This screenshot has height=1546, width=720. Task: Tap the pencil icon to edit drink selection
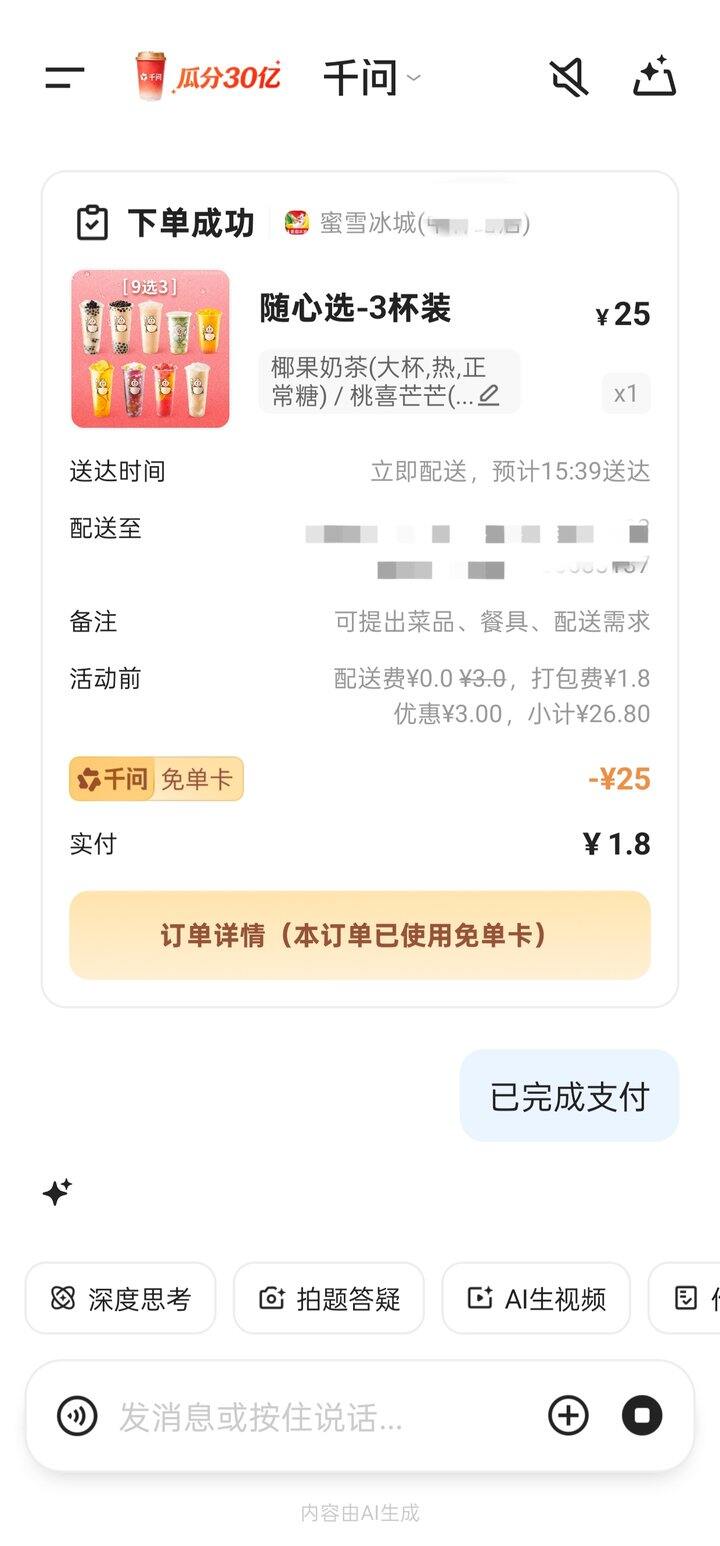[x=489, y=392]
